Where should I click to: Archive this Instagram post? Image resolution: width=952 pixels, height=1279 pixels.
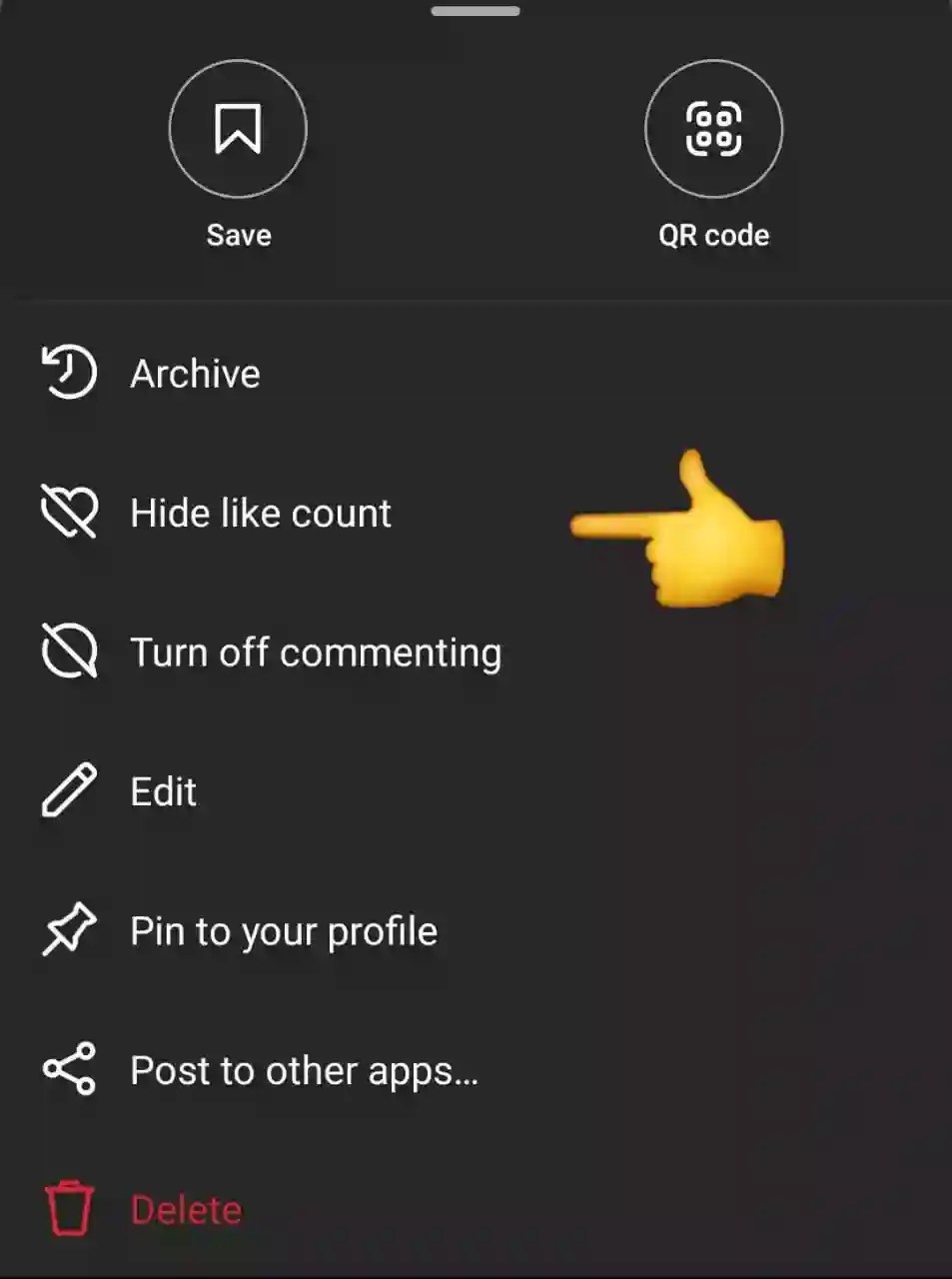[195, 373]
